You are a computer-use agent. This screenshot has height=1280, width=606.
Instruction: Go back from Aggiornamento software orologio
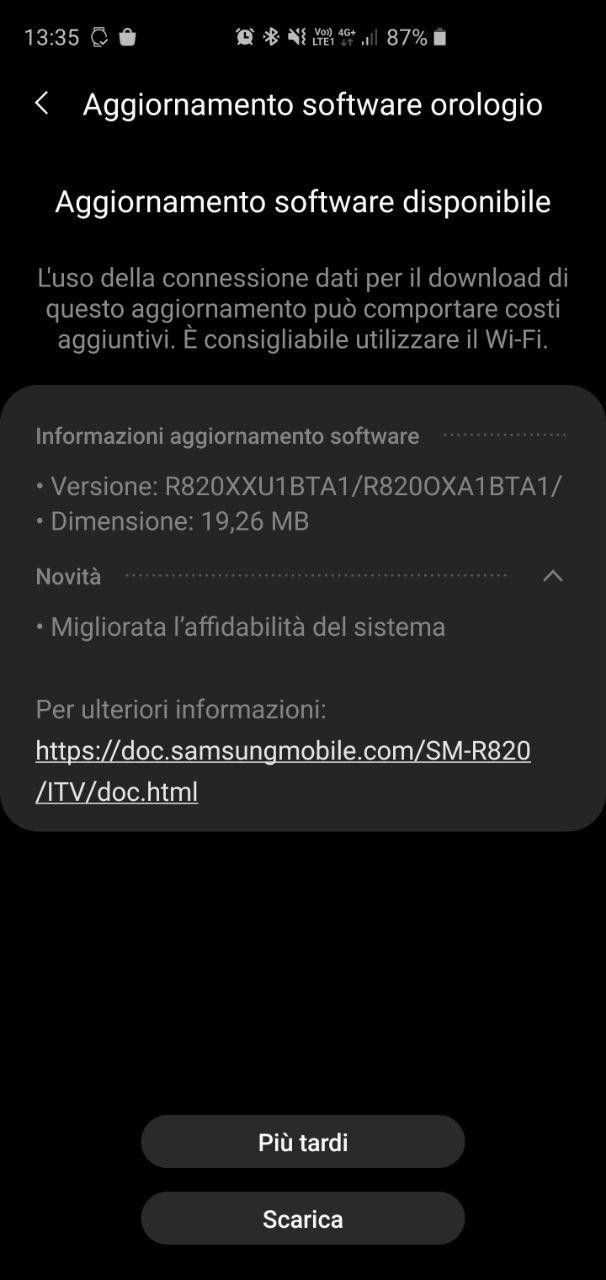[x=42, y=103]
